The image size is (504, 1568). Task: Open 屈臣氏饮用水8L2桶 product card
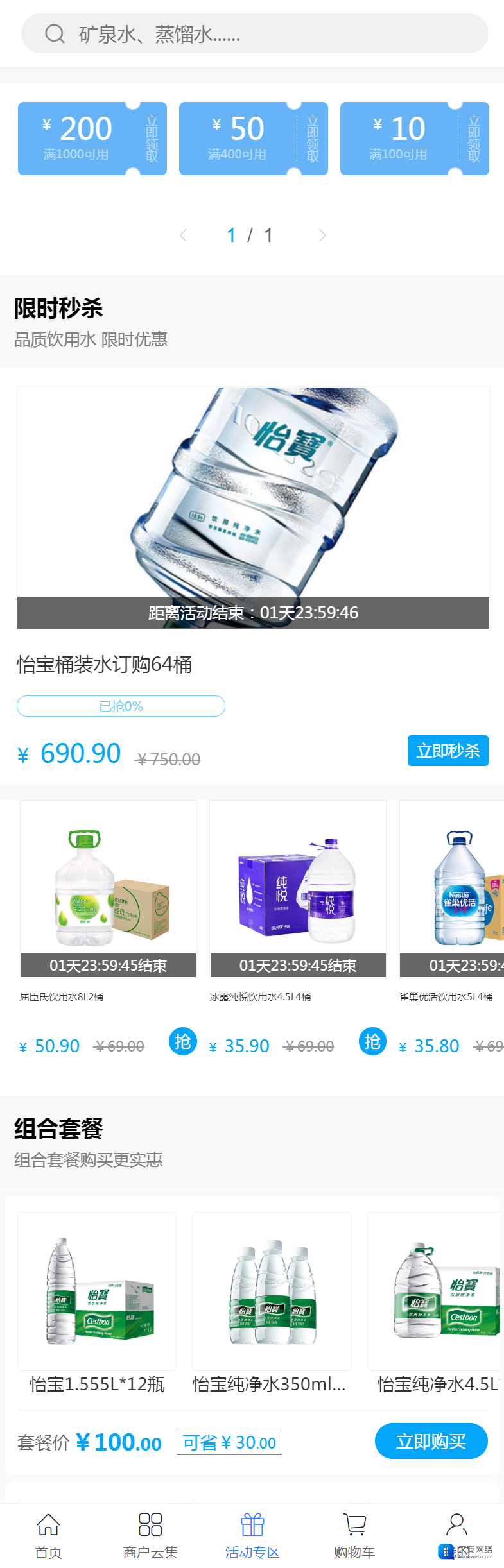pos(108,889)
